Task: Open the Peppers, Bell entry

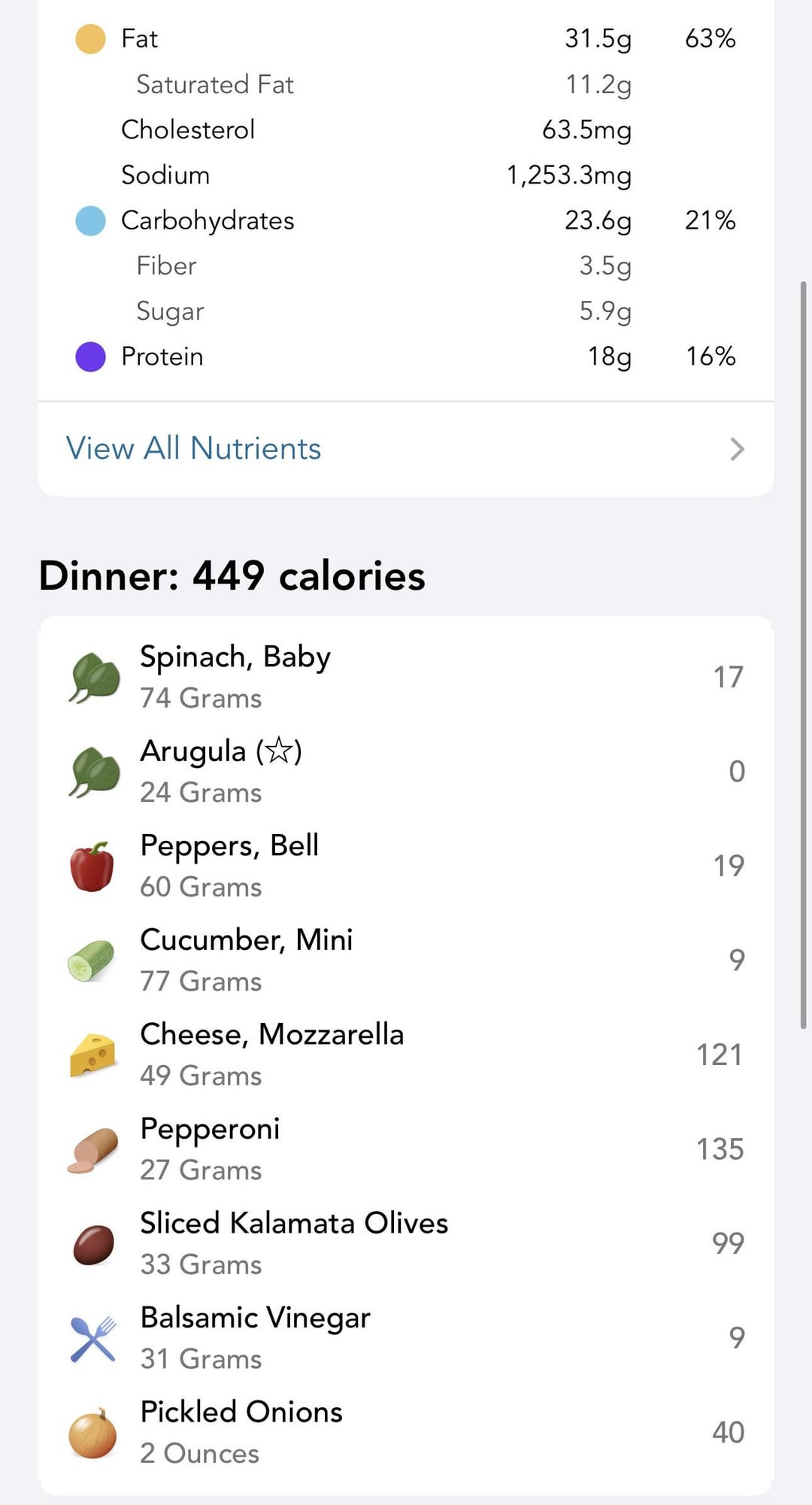Action: tap(406, 866)
